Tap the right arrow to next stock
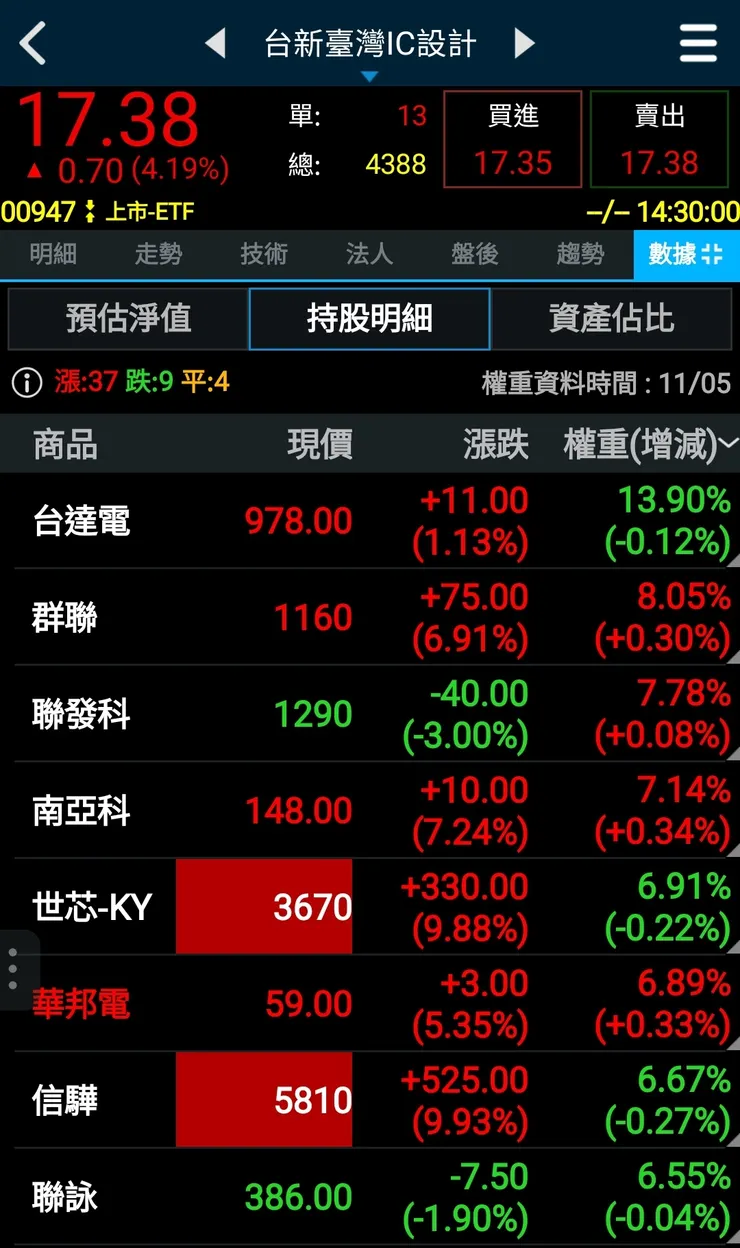This screenshot has height=1248, width=740. point(525,42)
